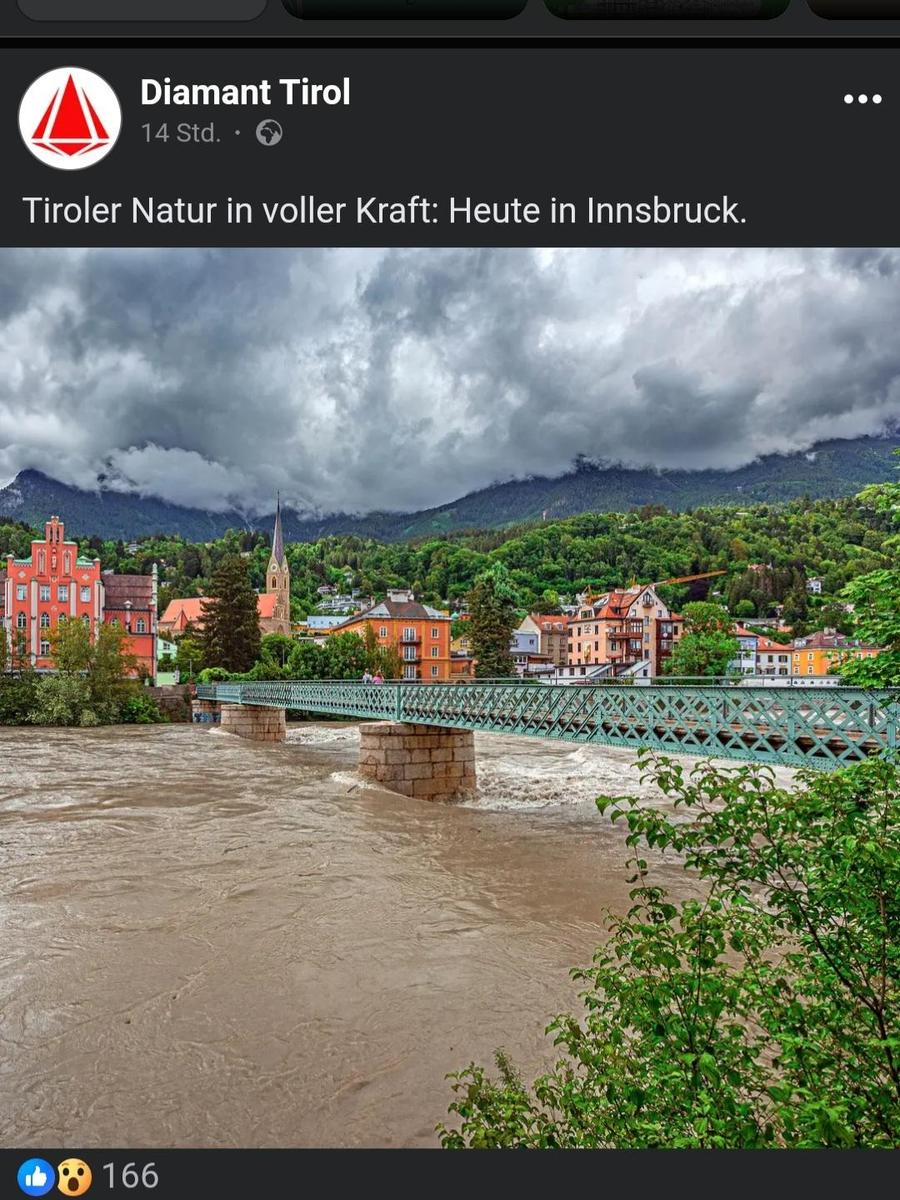The width and height of the screenshot is (900, 1200).
Task: Open the post's three-dot options menu
Action: coord(862,99)
